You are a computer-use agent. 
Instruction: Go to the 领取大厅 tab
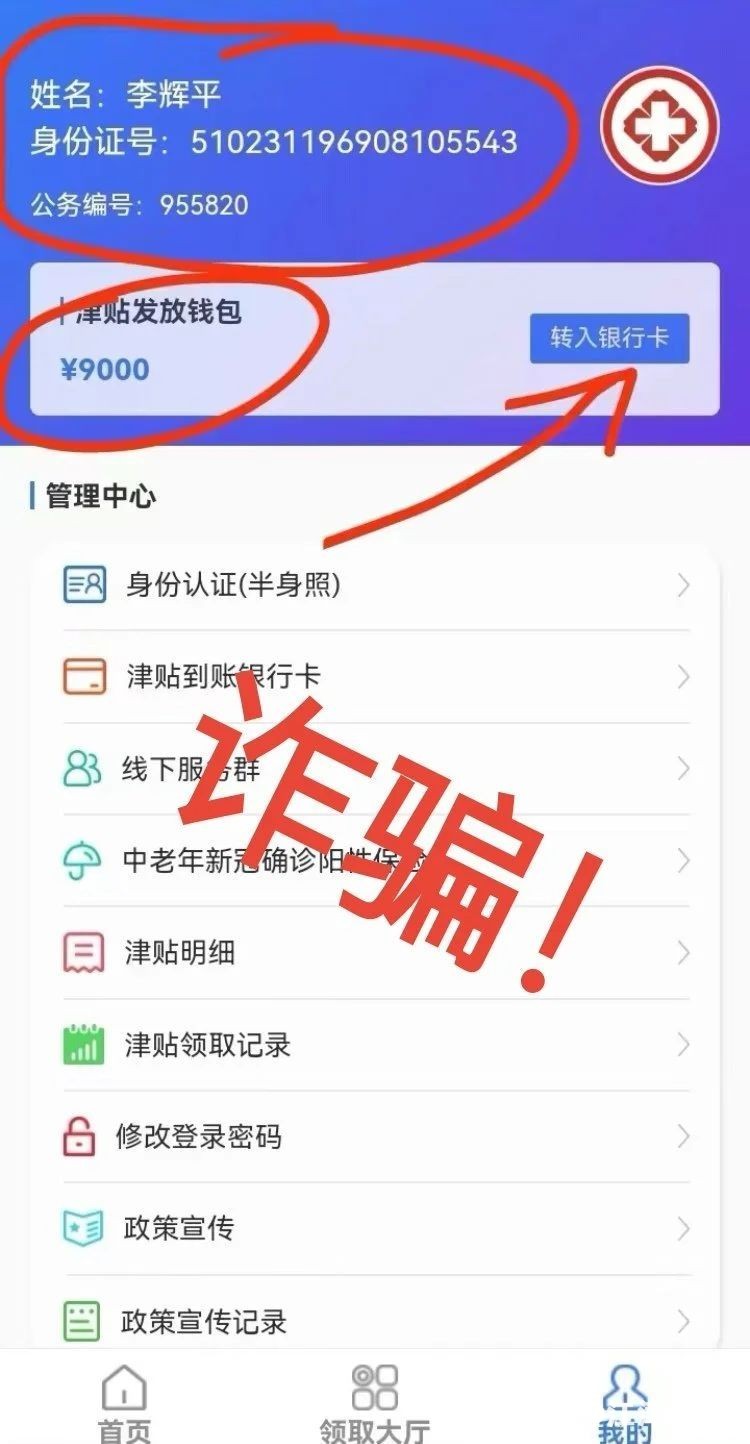coord(375,1402)
